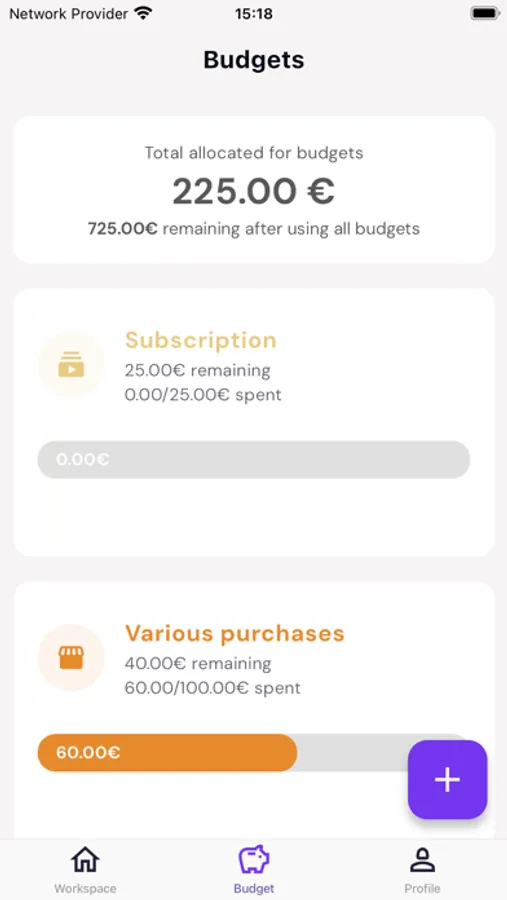The height and width of the screenshot is (900, 507).
Task: Open the Profile tab
Action: pyautogui.click(x=422, y=870)
